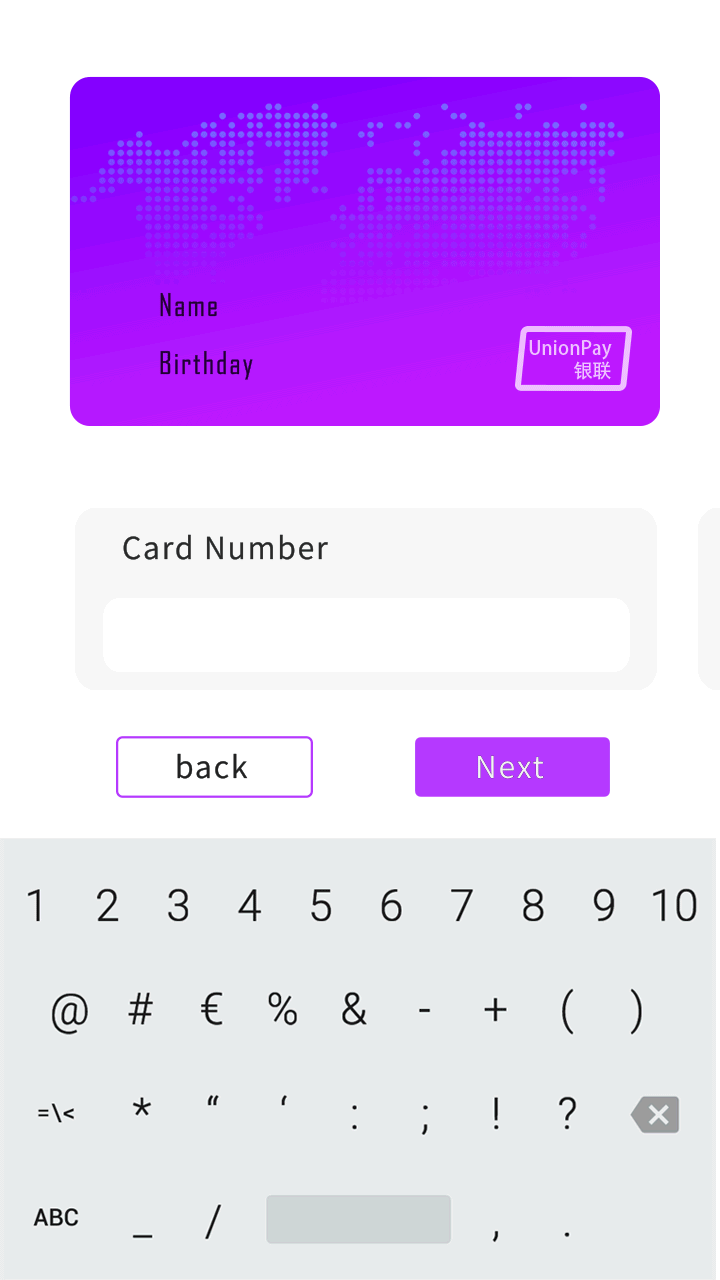
Task: Proceed with the Next button
Action: tap(512, 767)
